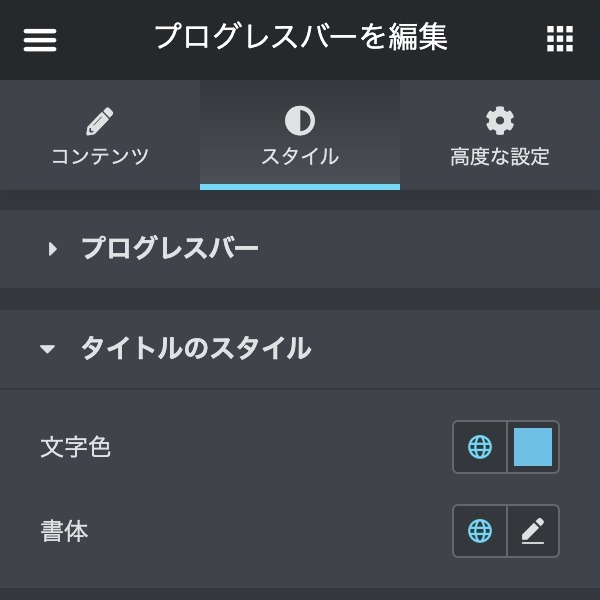Select the スタイル tab
This screenshot has height=600, width=600.
(x=299, y=137)
